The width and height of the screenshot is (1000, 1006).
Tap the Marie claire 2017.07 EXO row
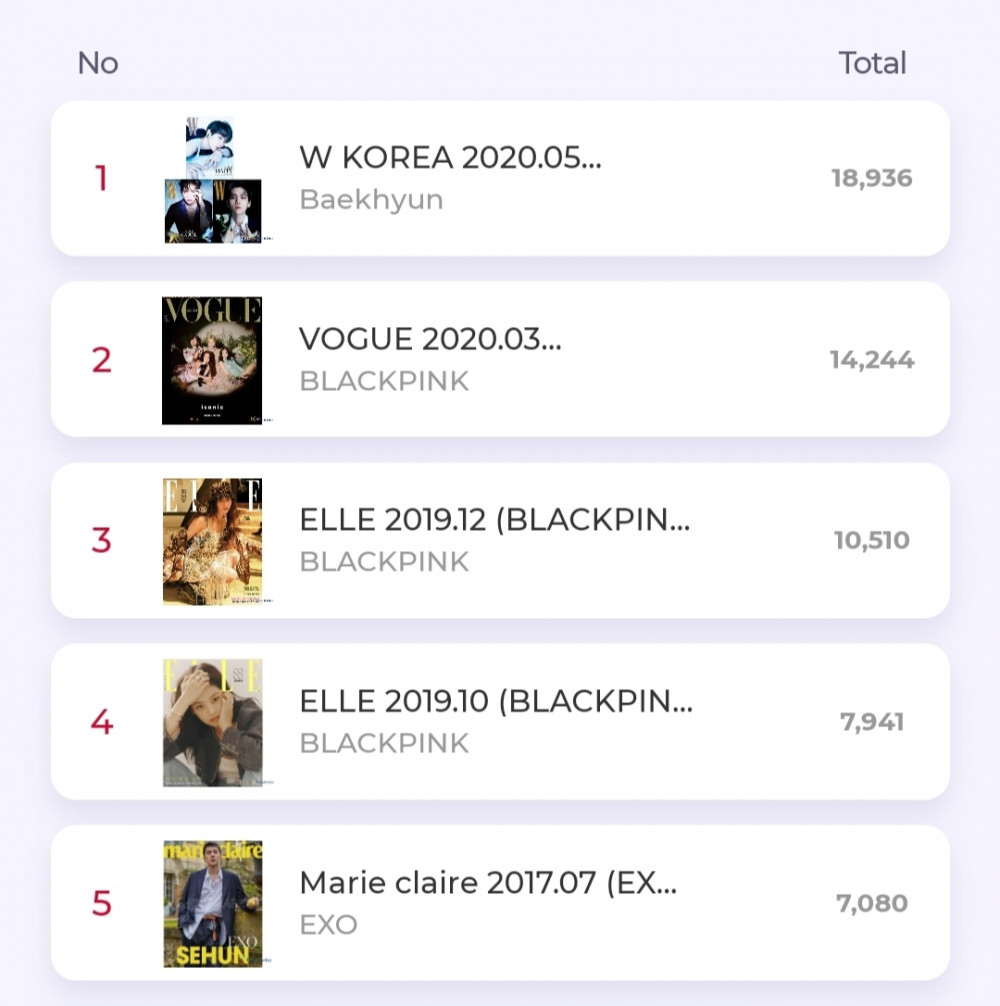pos(488,903)
